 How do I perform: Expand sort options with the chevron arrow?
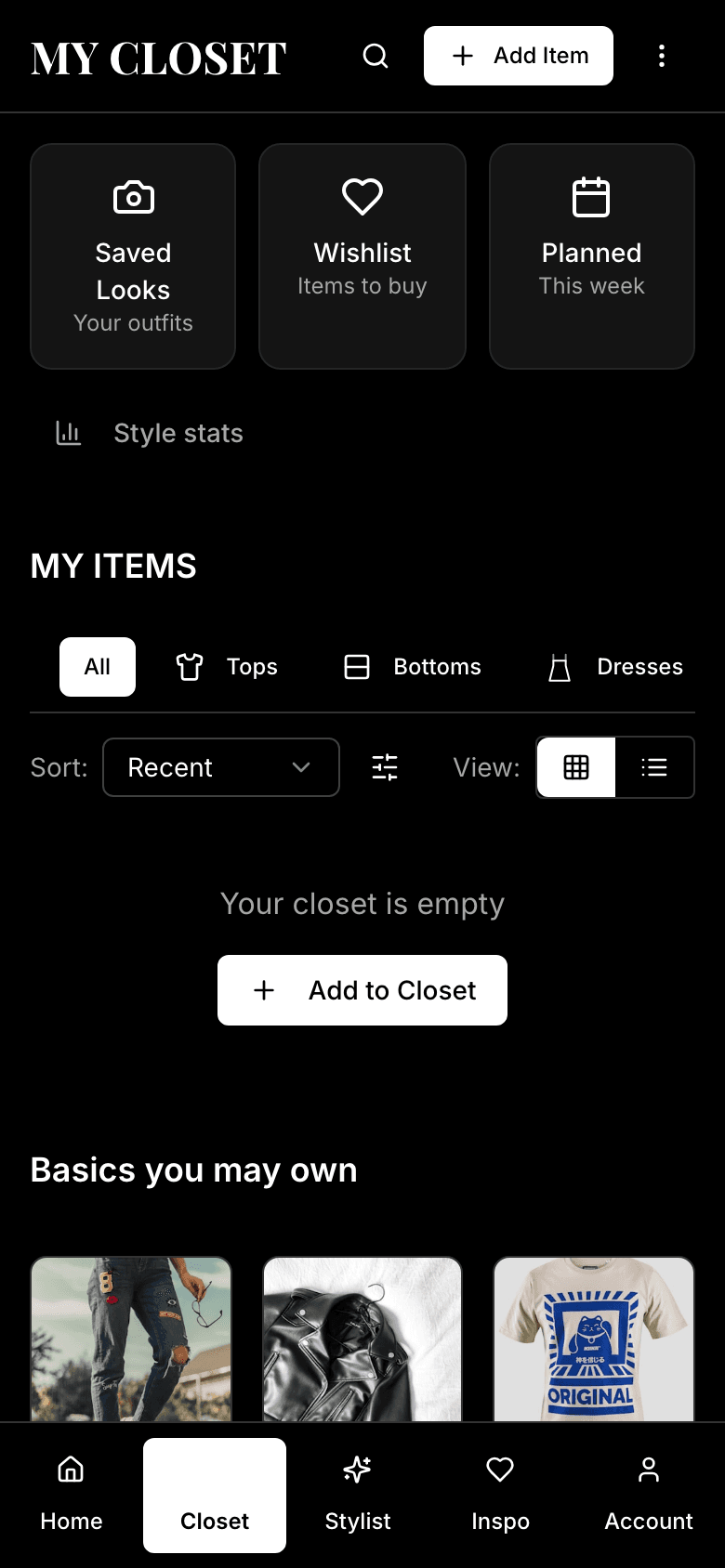click(x=300, y=767)
